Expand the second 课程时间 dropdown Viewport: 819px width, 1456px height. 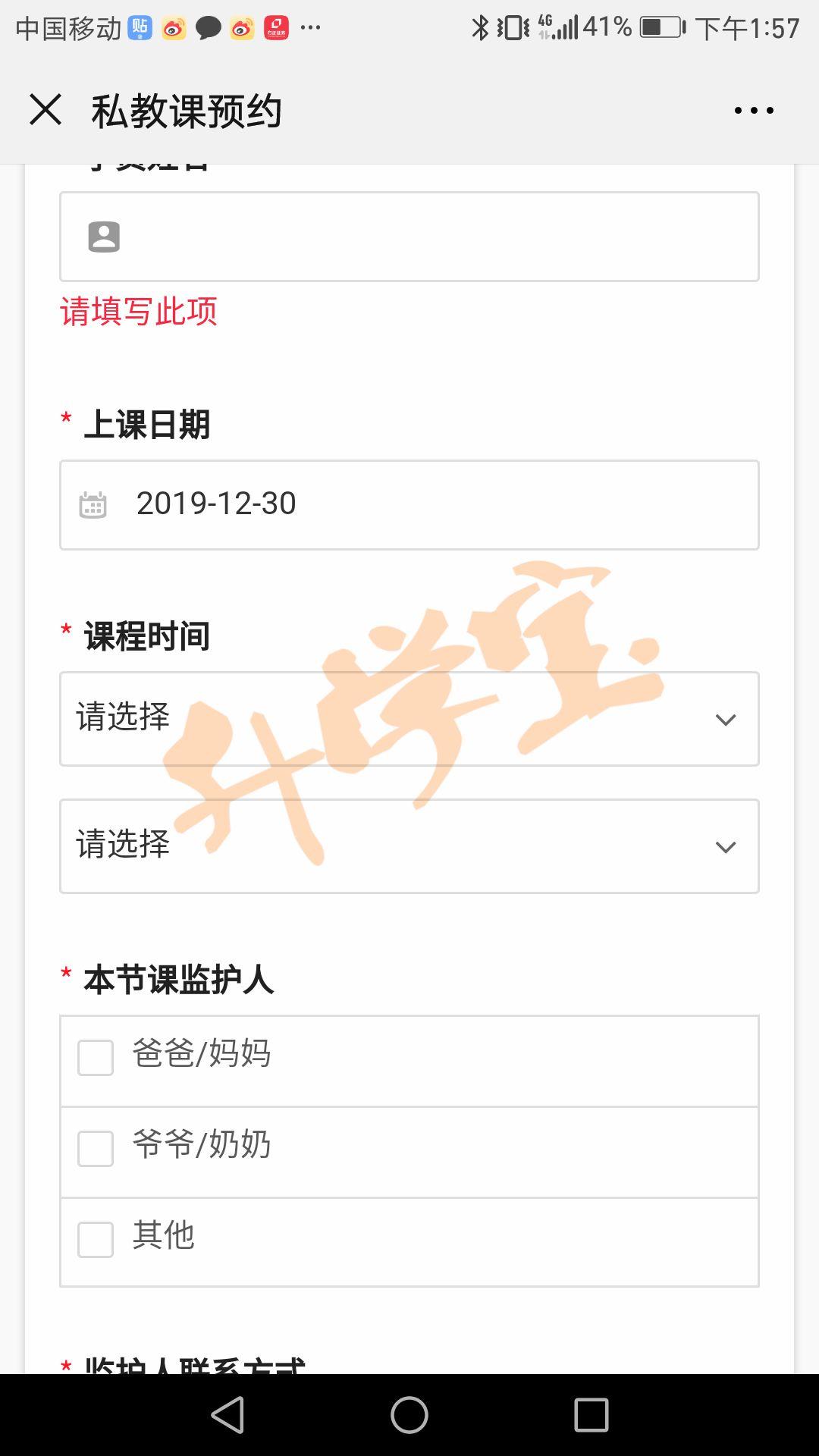[x=409, y=846]
